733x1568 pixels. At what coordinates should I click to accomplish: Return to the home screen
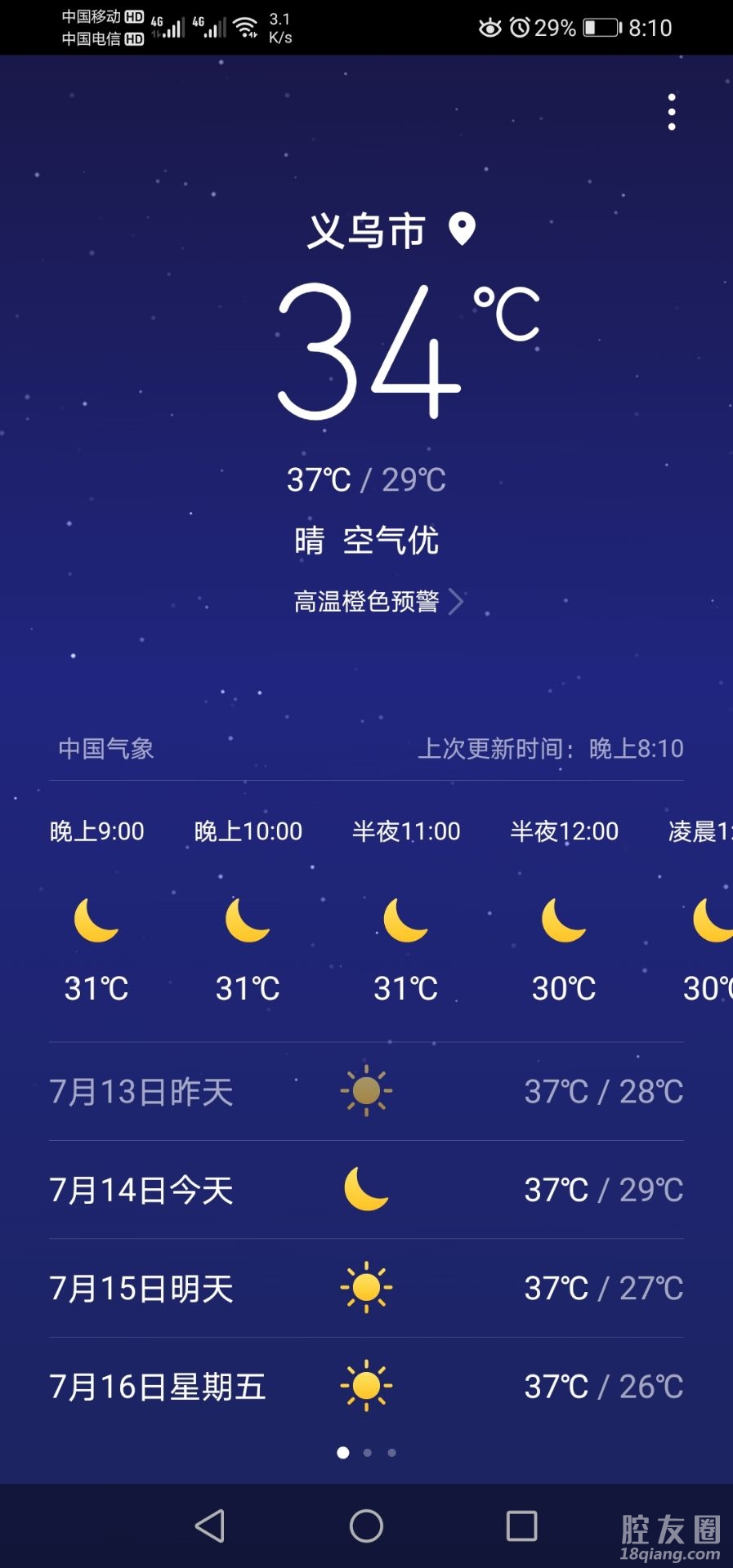(366, 1526)
